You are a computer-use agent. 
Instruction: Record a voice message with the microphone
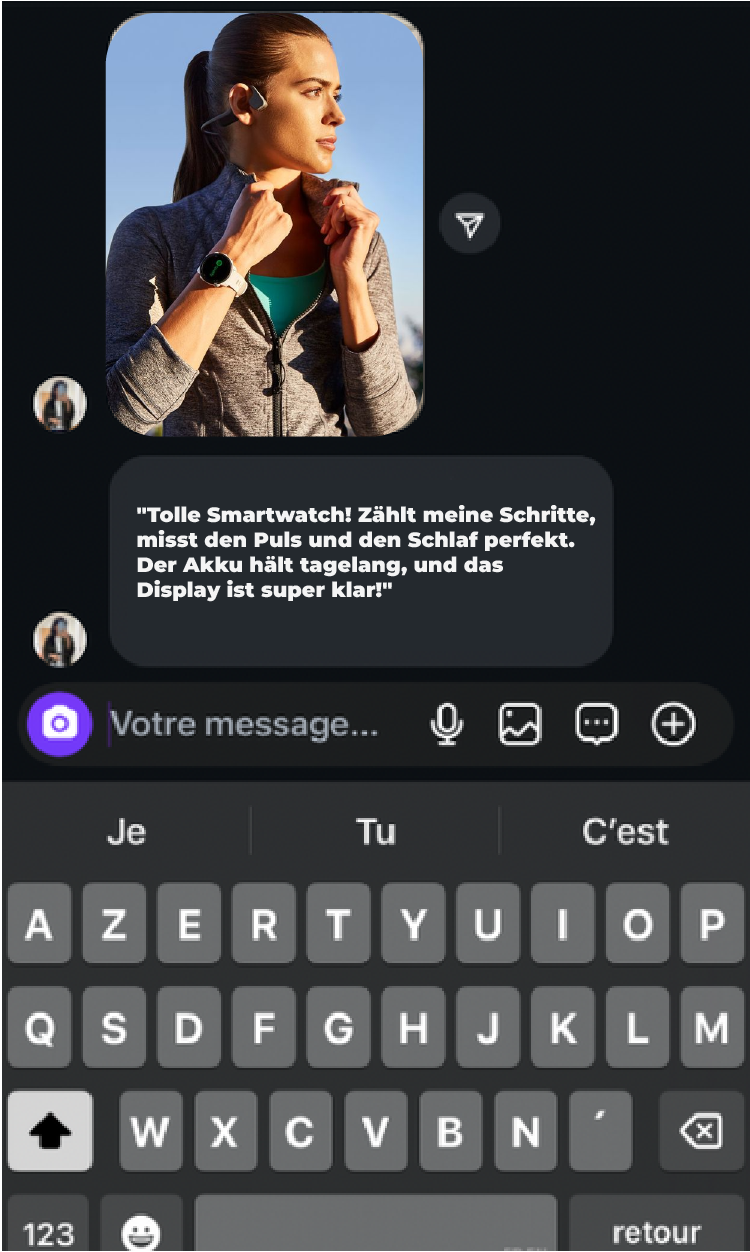tap(447, 724)
